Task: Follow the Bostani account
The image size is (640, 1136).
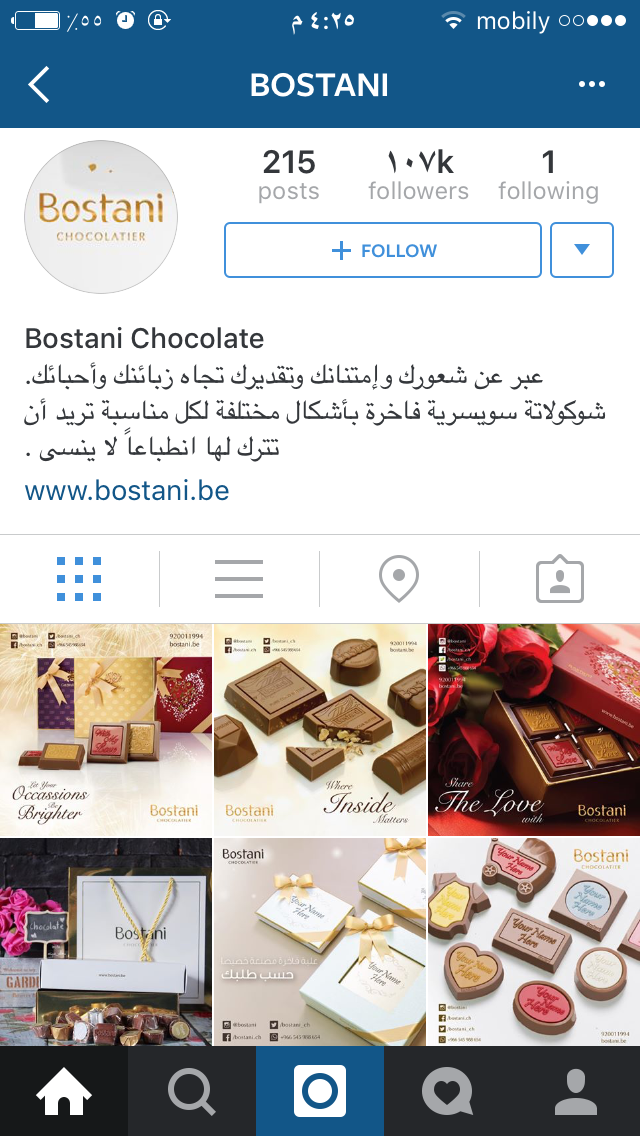Action: tap(383, 250)
